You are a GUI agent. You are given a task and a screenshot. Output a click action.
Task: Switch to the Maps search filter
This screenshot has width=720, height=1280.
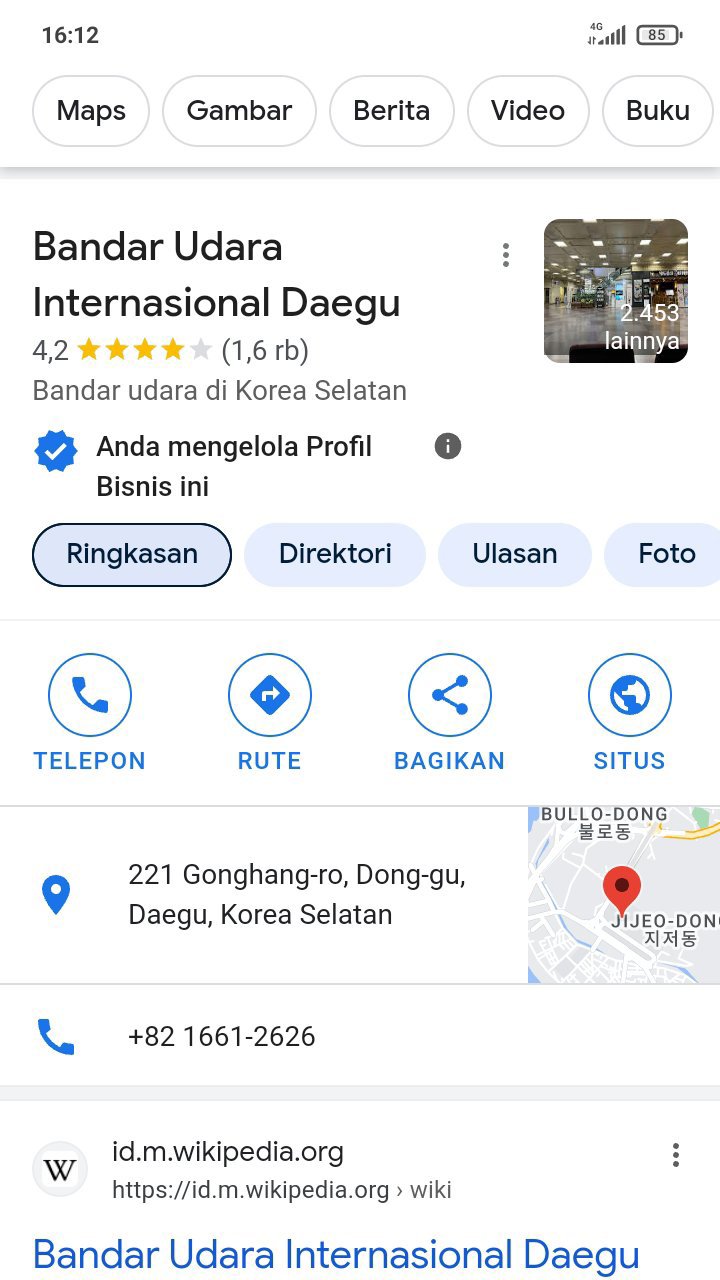point(91,111)
